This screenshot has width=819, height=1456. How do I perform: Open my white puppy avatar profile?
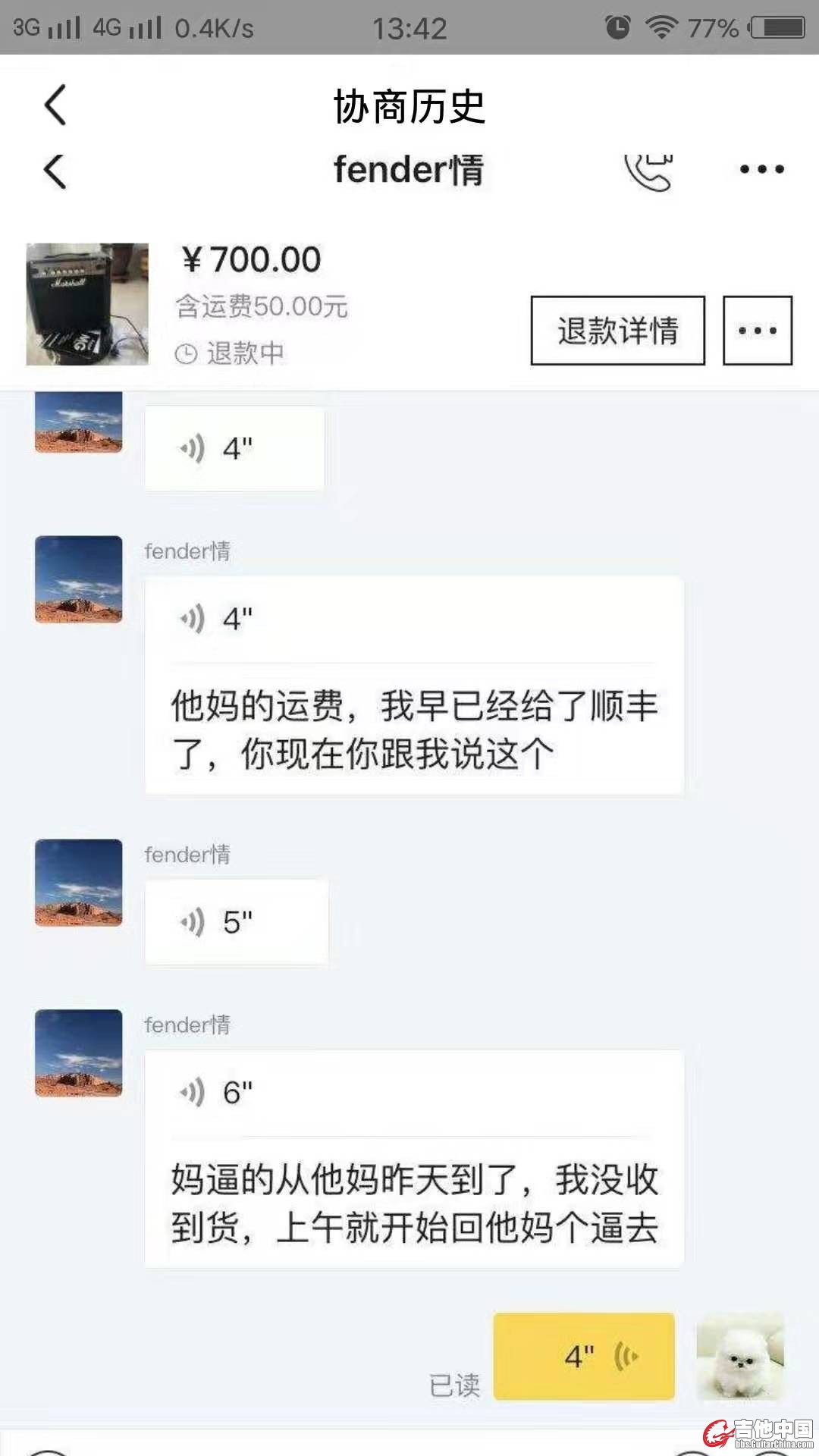740,1356
